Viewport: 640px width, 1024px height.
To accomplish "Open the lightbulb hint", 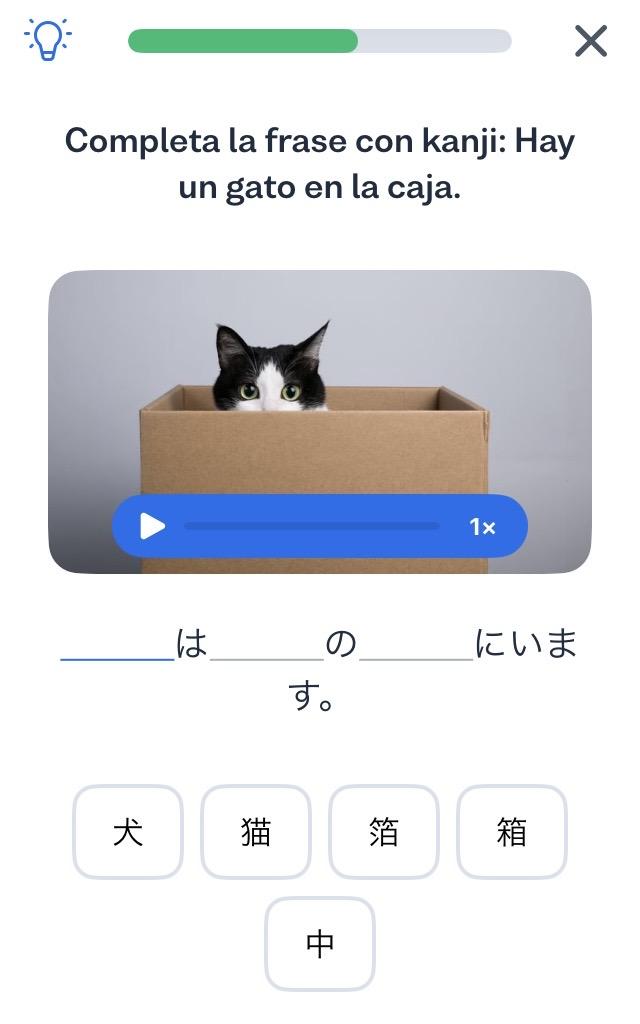I will (48, 40).
